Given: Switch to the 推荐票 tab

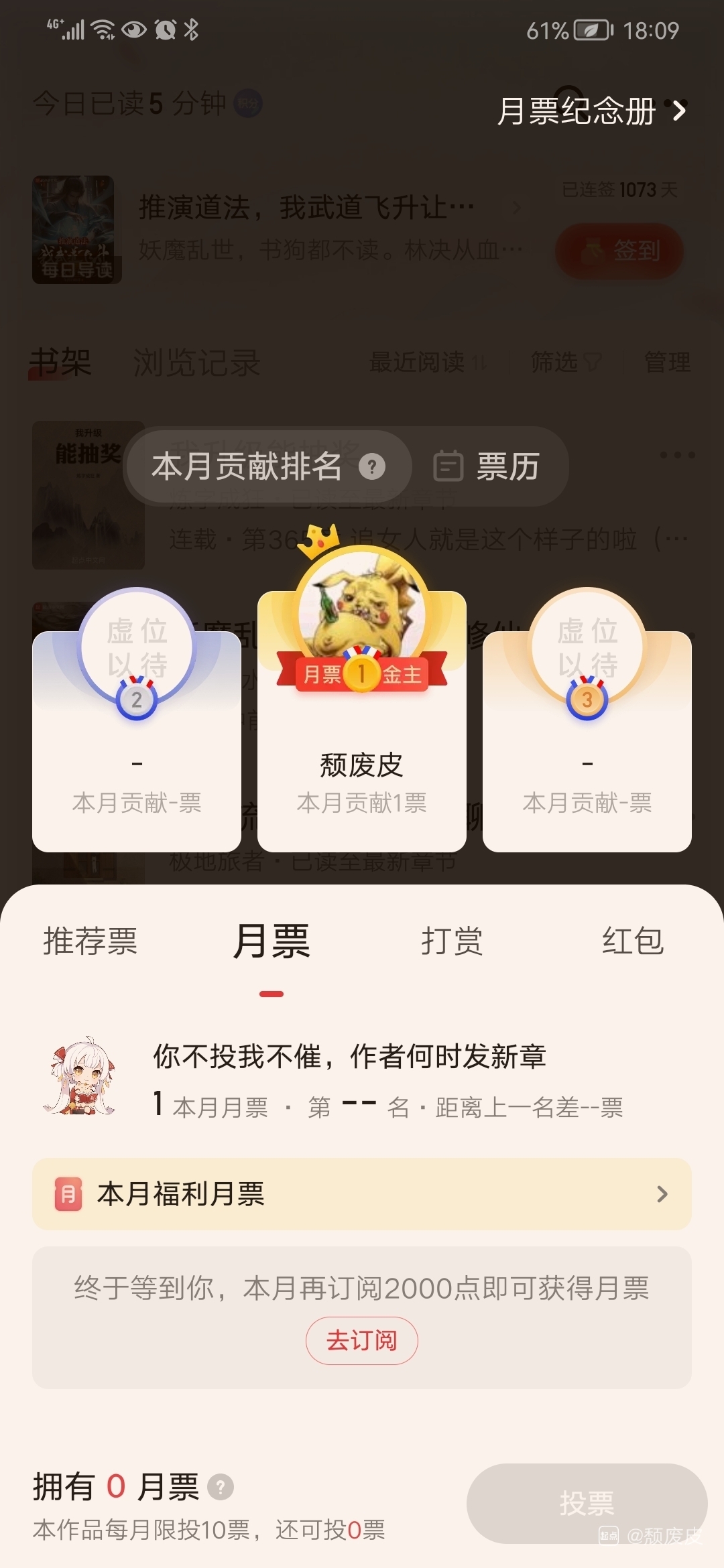Looking at the screenshot, I should point(90,941).
